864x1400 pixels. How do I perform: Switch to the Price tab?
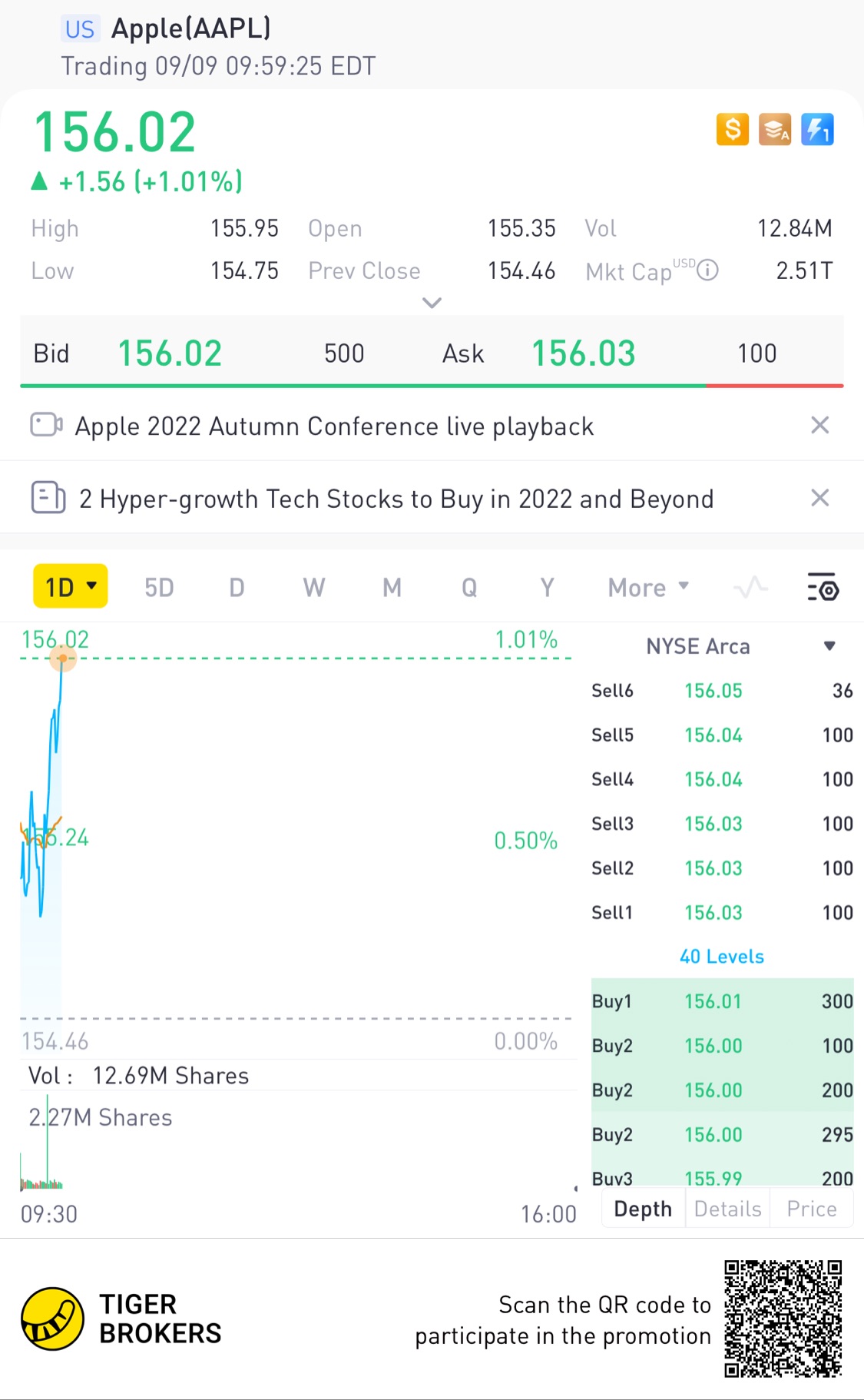click(811, 1209)
